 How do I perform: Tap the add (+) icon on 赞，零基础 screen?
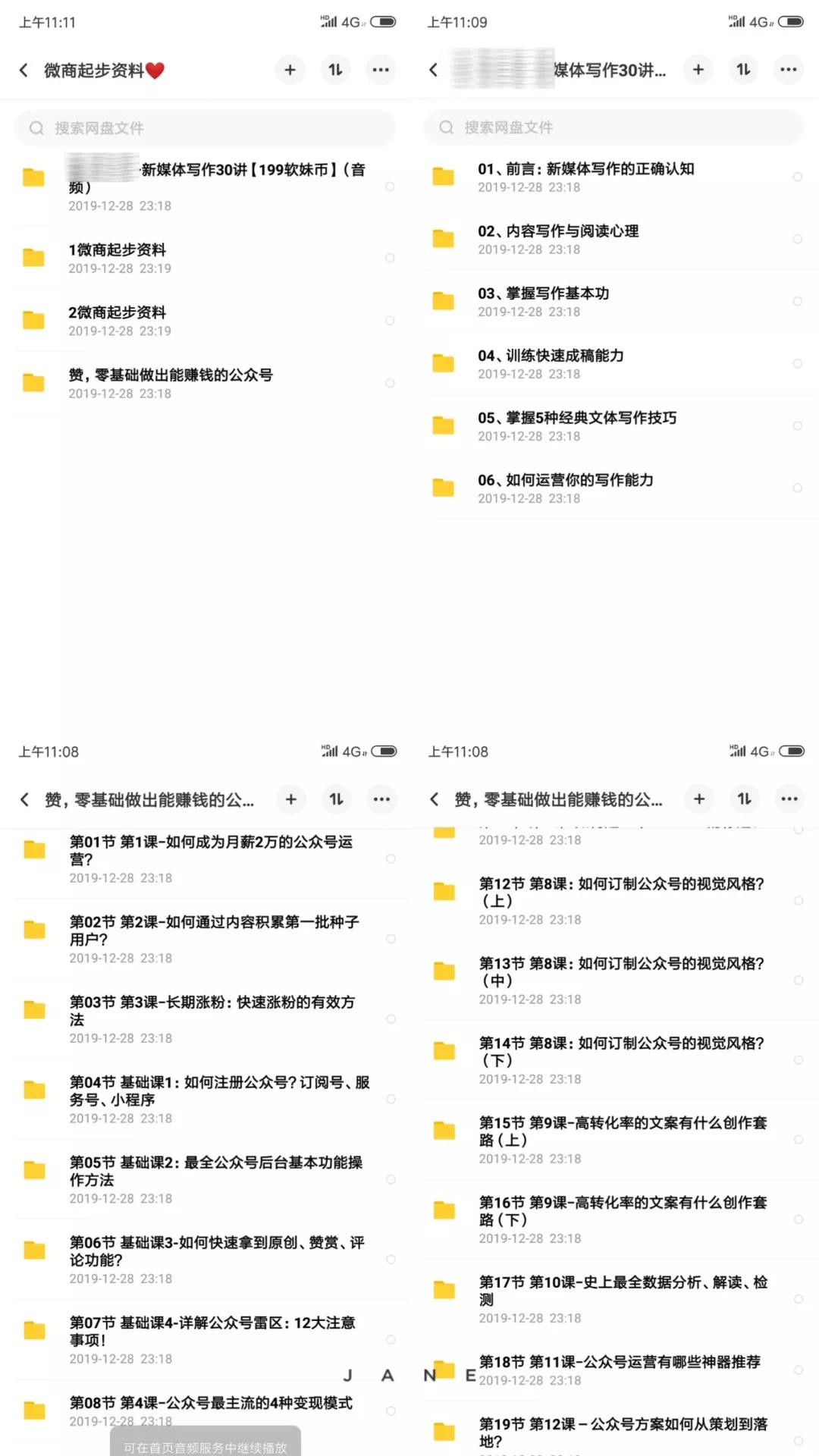290,799
